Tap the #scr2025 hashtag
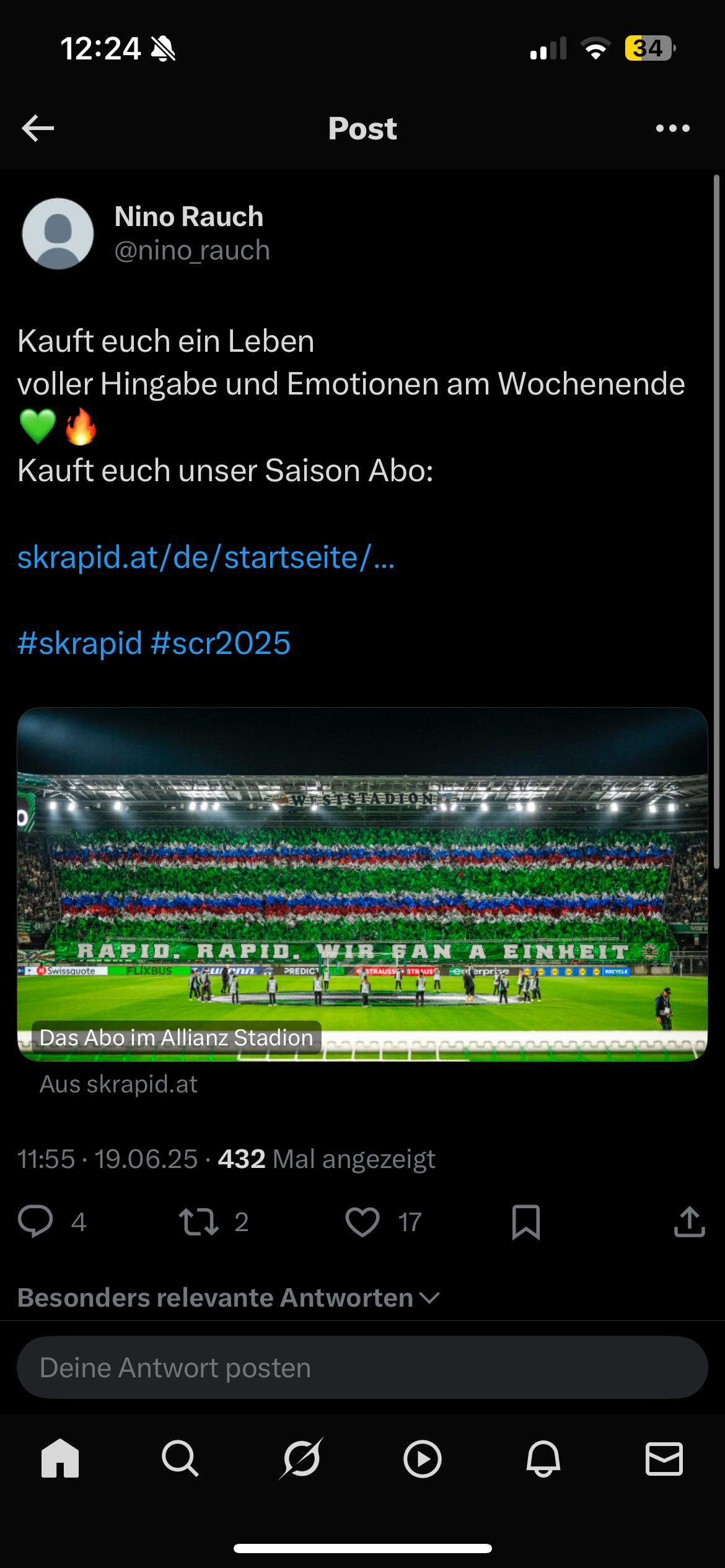The image size is (725, 1568). (221, 643)
